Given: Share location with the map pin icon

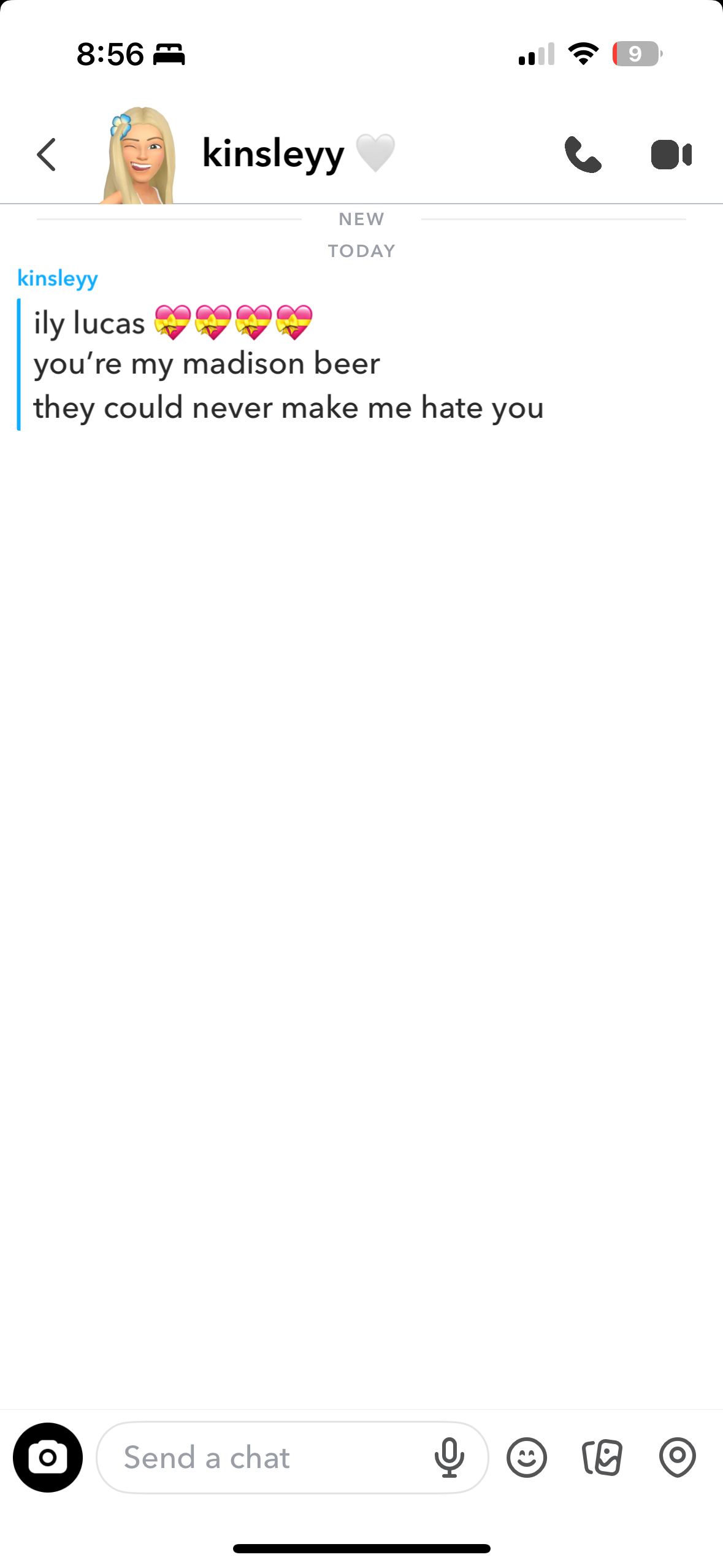Looking at the screenshot, I should pyautogui.click(x=677, y=1458).
